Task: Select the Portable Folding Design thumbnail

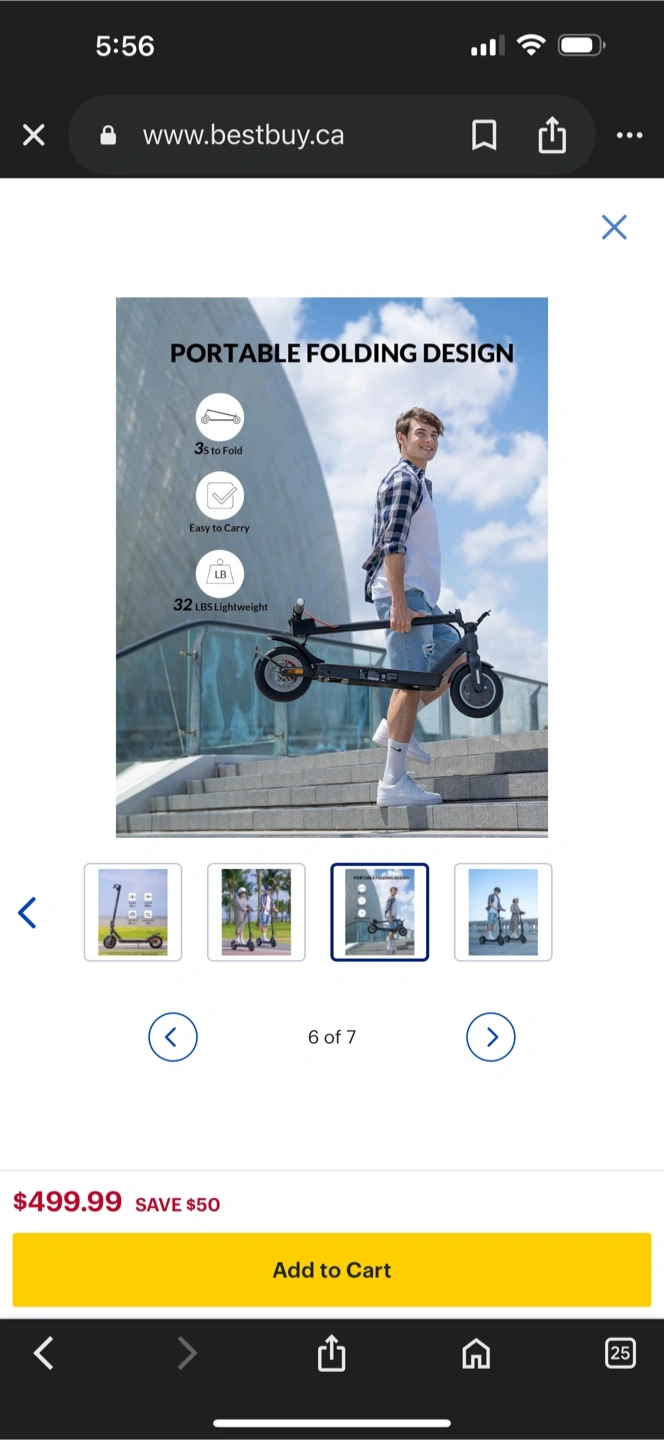Action: pos(380,912)
